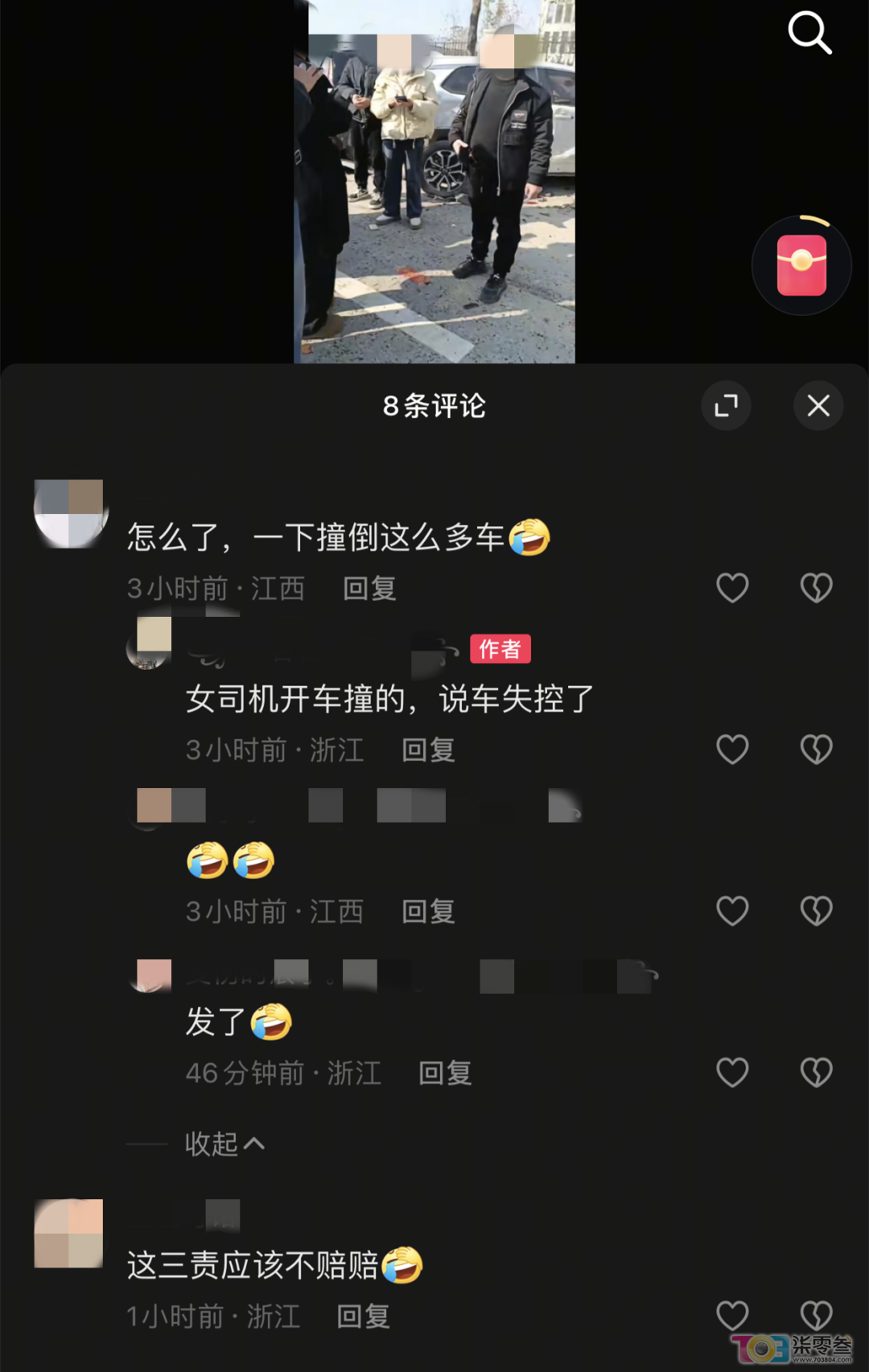Image resolution: width=869 pixels, height=1372 pixels.
Task: Reply to comment 这三责应该不赔赔
Action: coord(363,1317)
